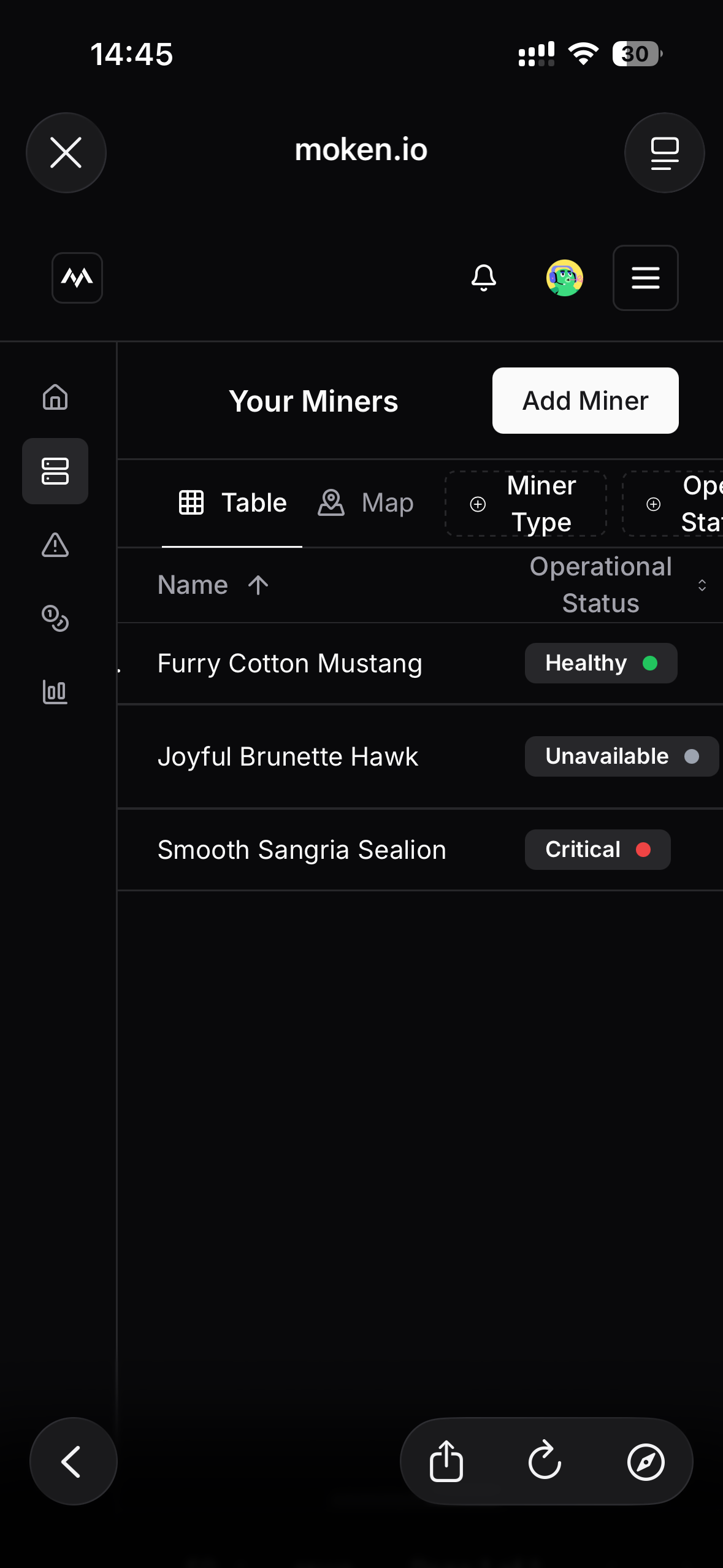
Task: Open the Furry Cotton Mustang miner
Action: pos(290,664)
